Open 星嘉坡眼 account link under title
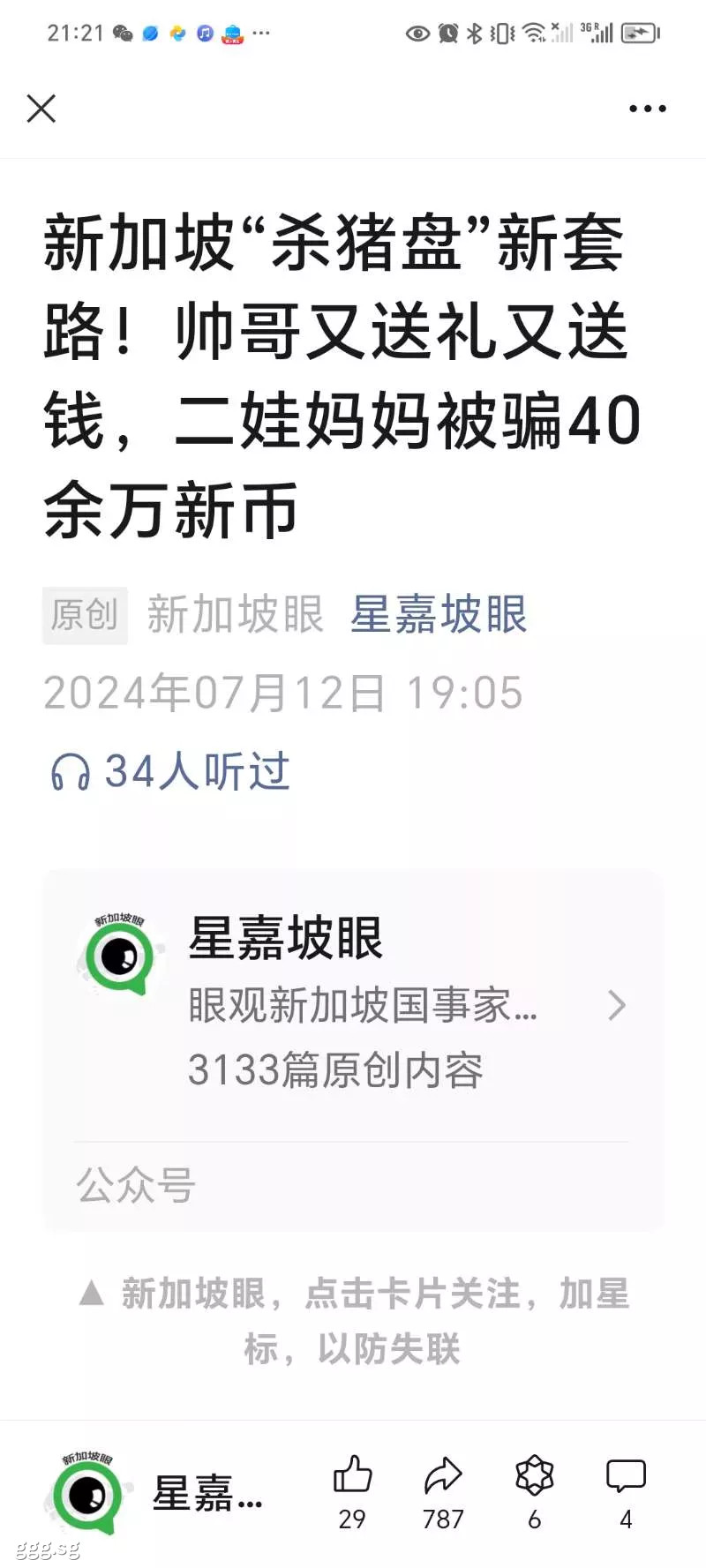706x1568 pixels. pyautogui.click(x=439, y=614)
